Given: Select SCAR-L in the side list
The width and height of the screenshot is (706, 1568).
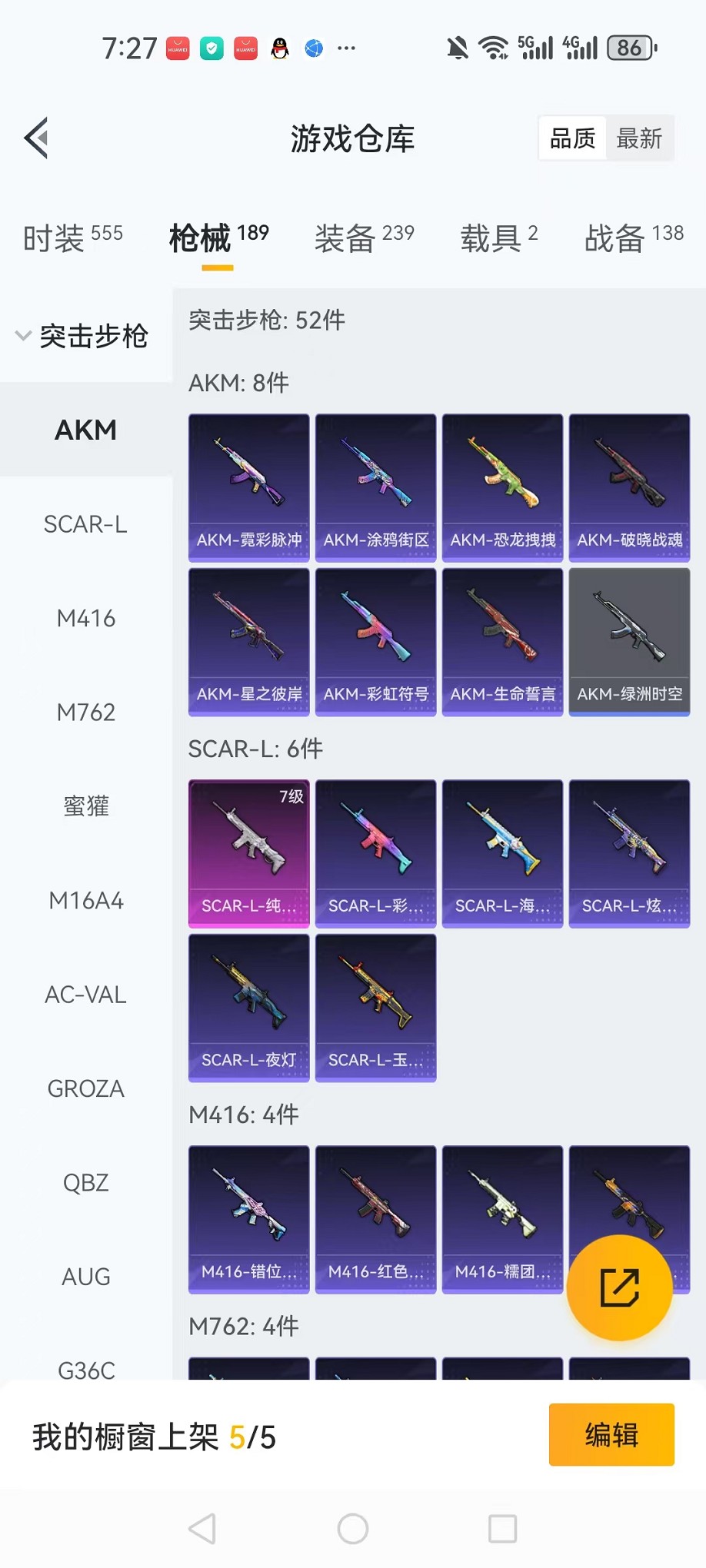Looking at the screenshot, I should (85, 524).
